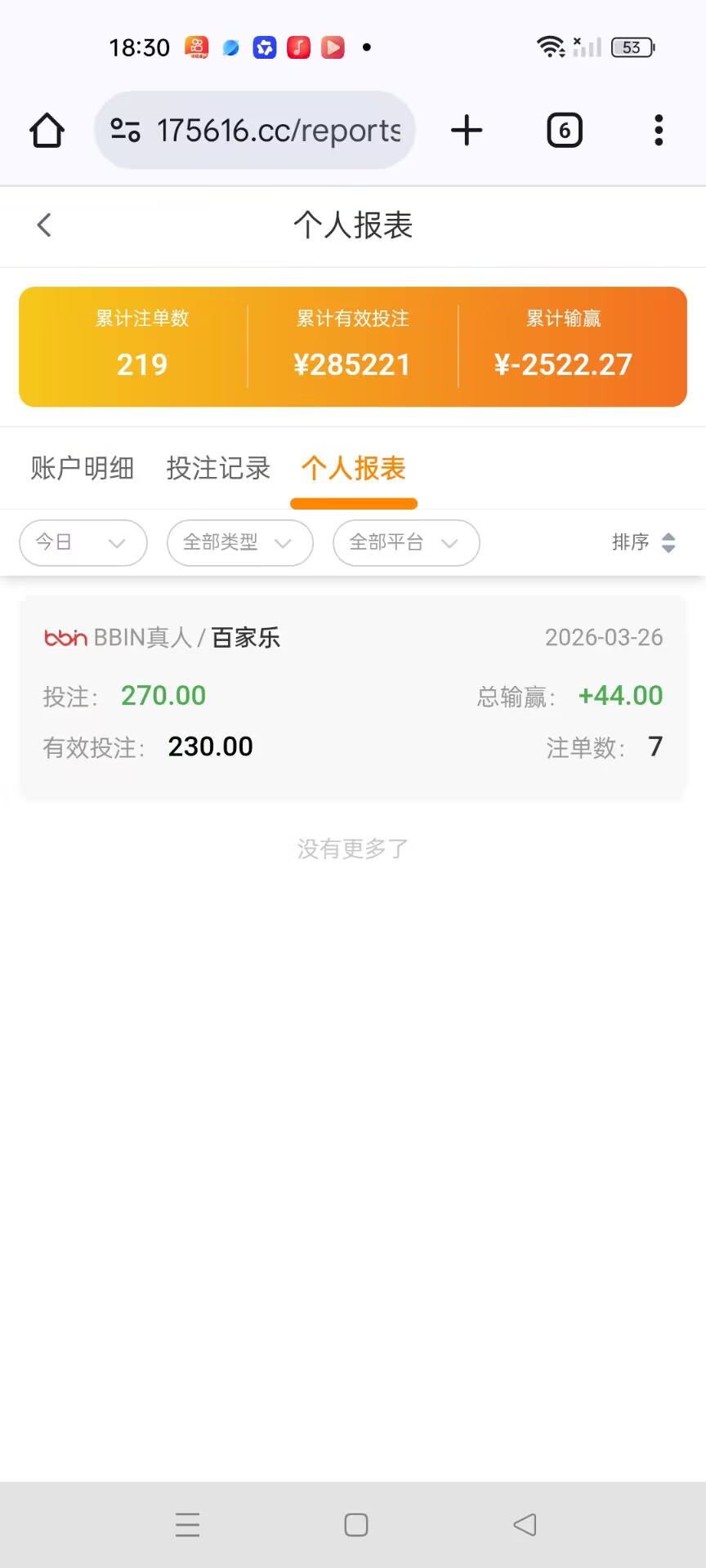
Task: Open the 今日 date filter dropdown
Action: coord(82,542)
